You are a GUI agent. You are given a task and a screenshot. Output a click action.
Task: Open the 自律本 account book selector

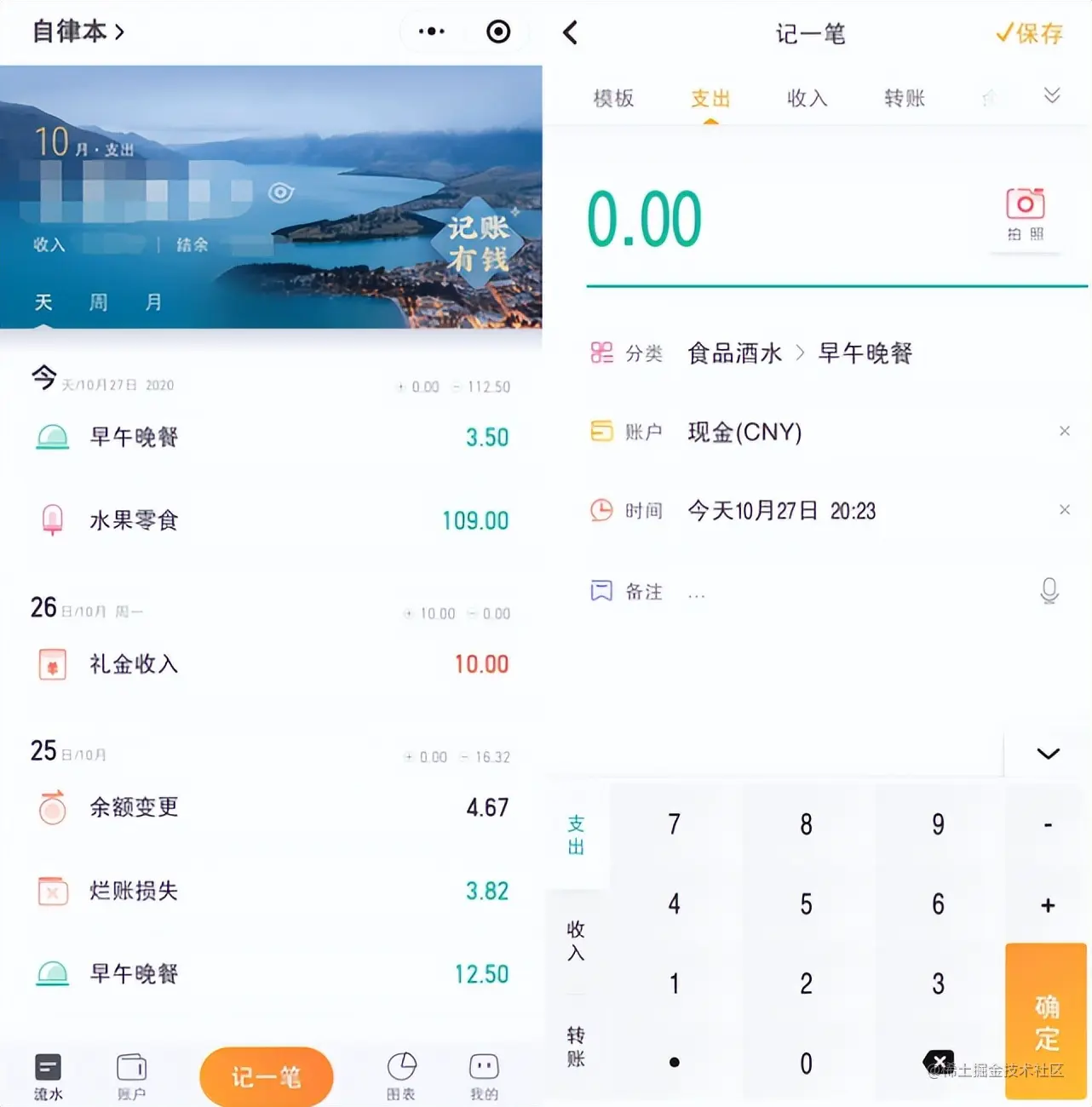point(78,32)
